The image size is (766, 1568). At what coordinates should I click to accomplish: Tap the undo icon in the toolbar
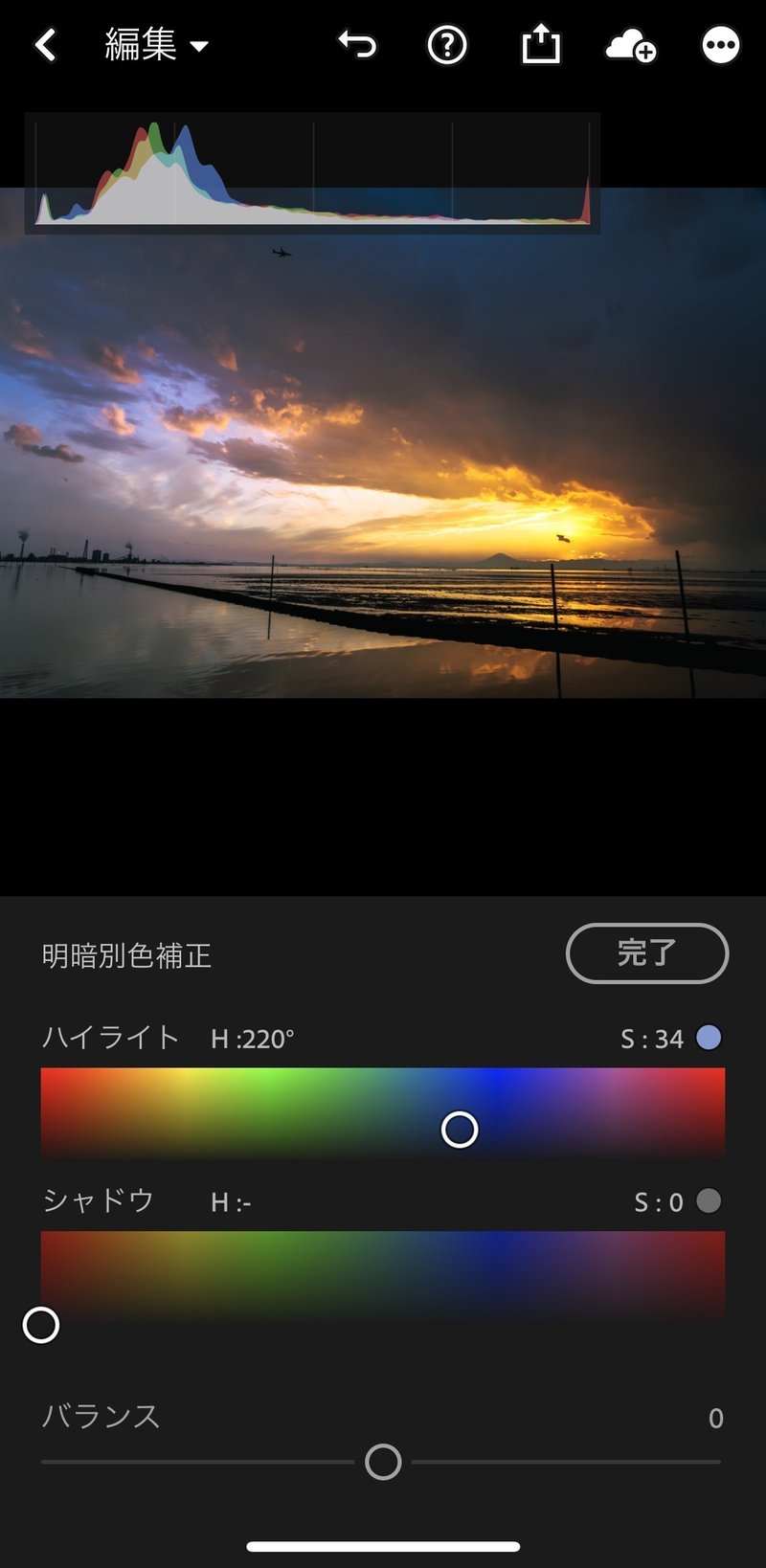[x=357, y=44]
